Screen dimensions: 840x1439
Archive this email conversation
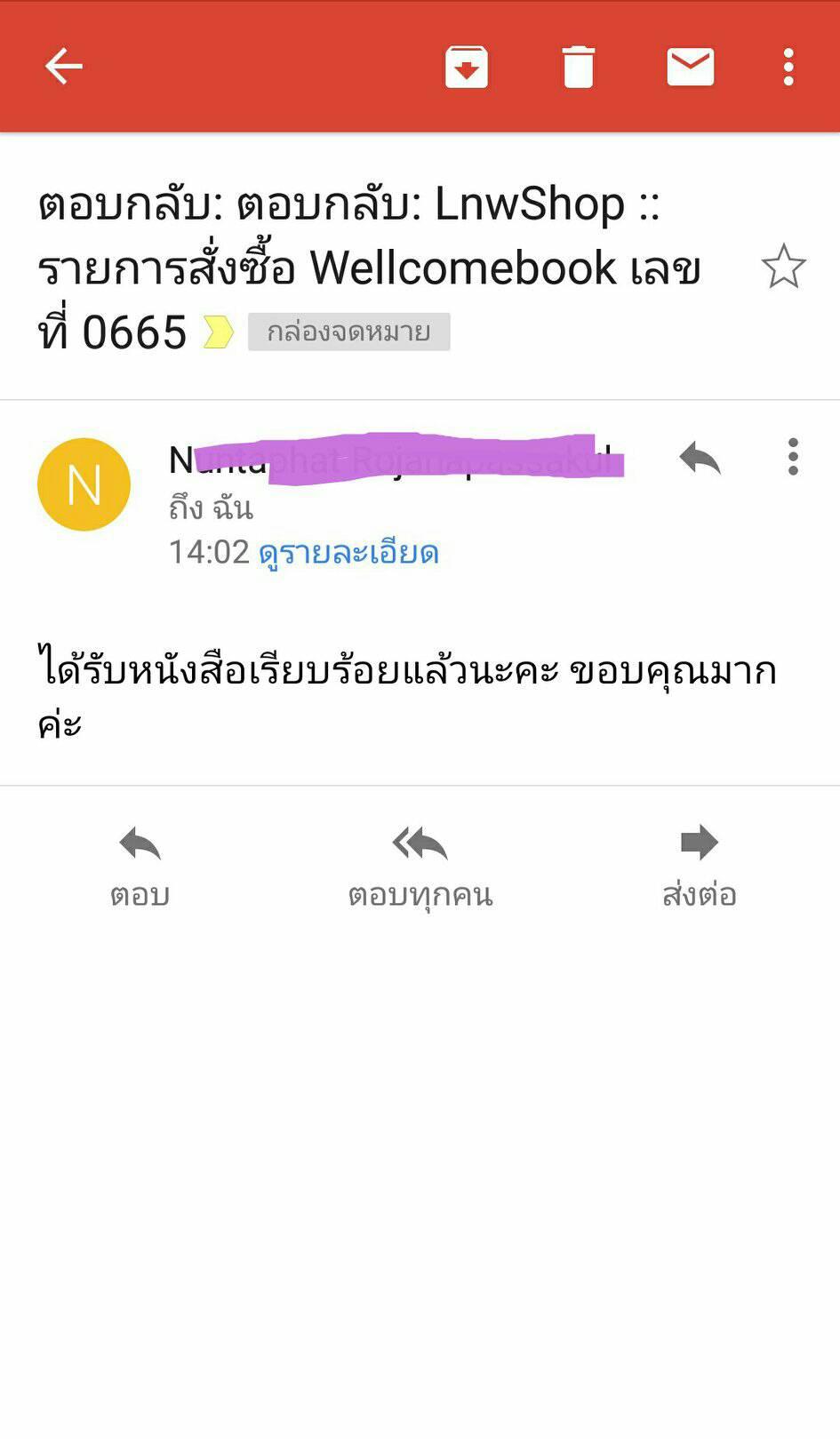point(467,67)
